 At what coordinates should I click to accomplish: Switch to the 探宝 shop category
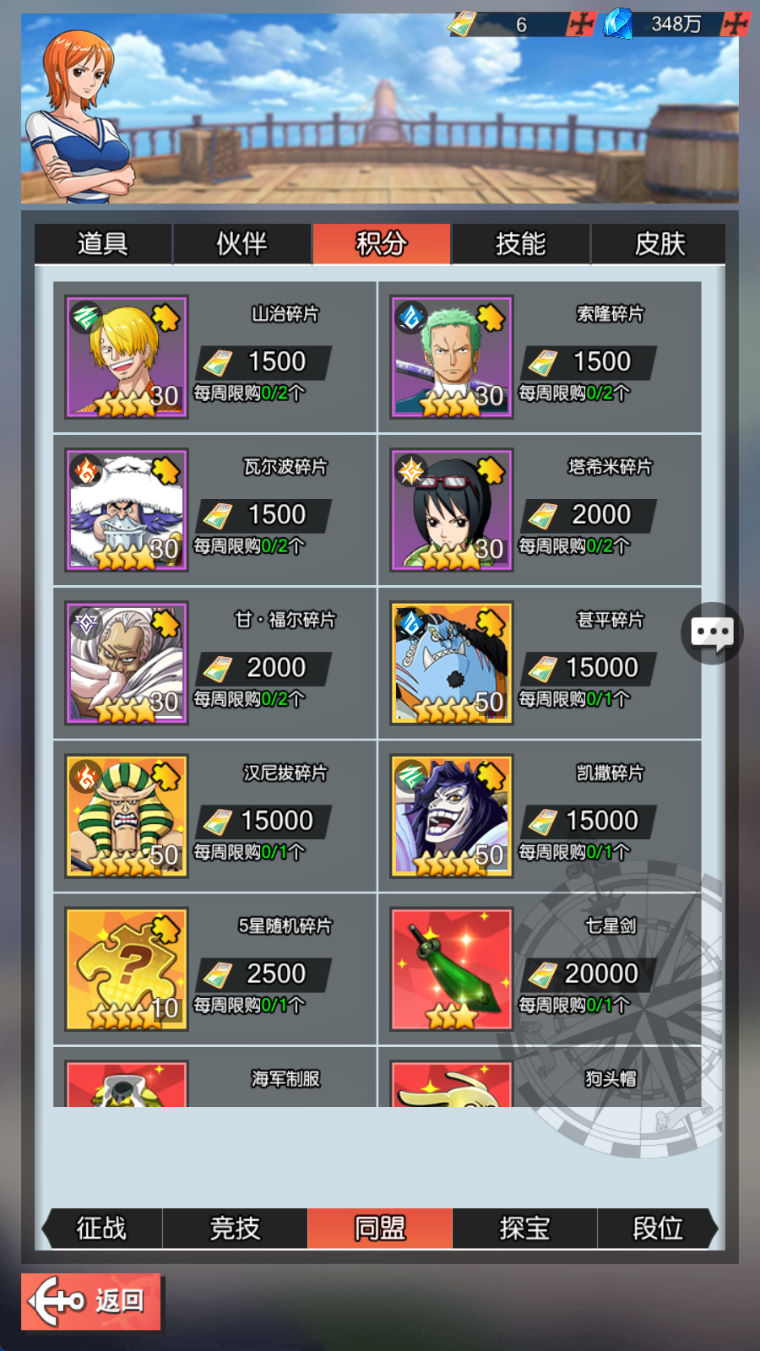point(525,1228)
